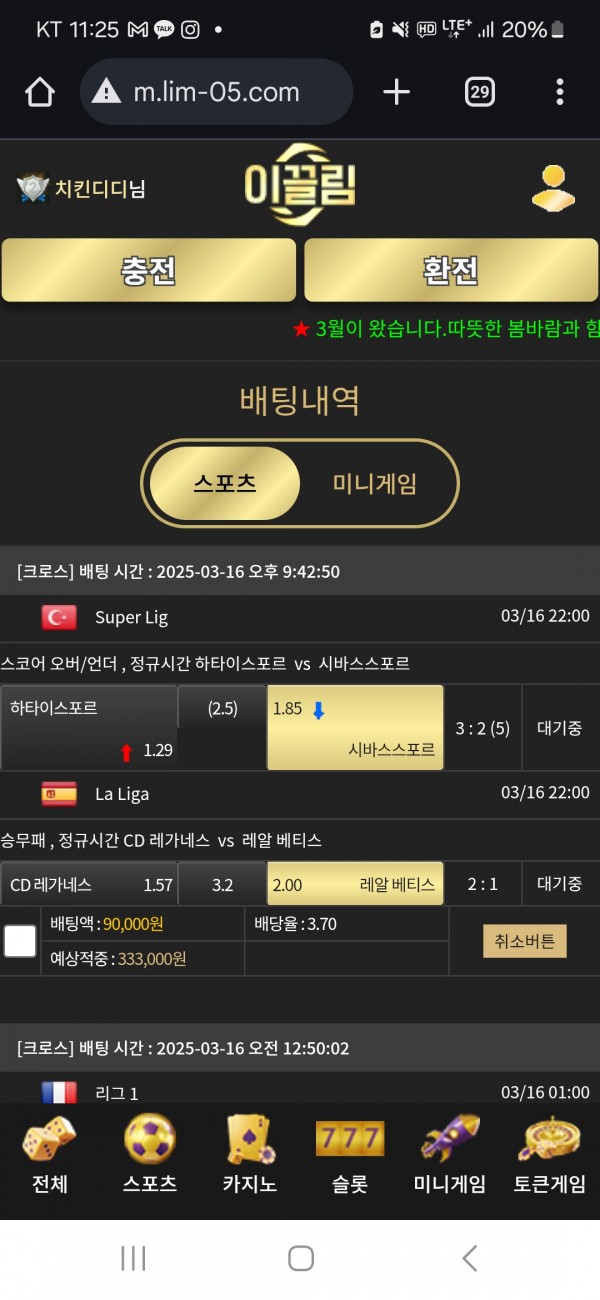Check the box next to 배팅액 90,000원
Screen dimensions: 600x1300
pos(20,941)
